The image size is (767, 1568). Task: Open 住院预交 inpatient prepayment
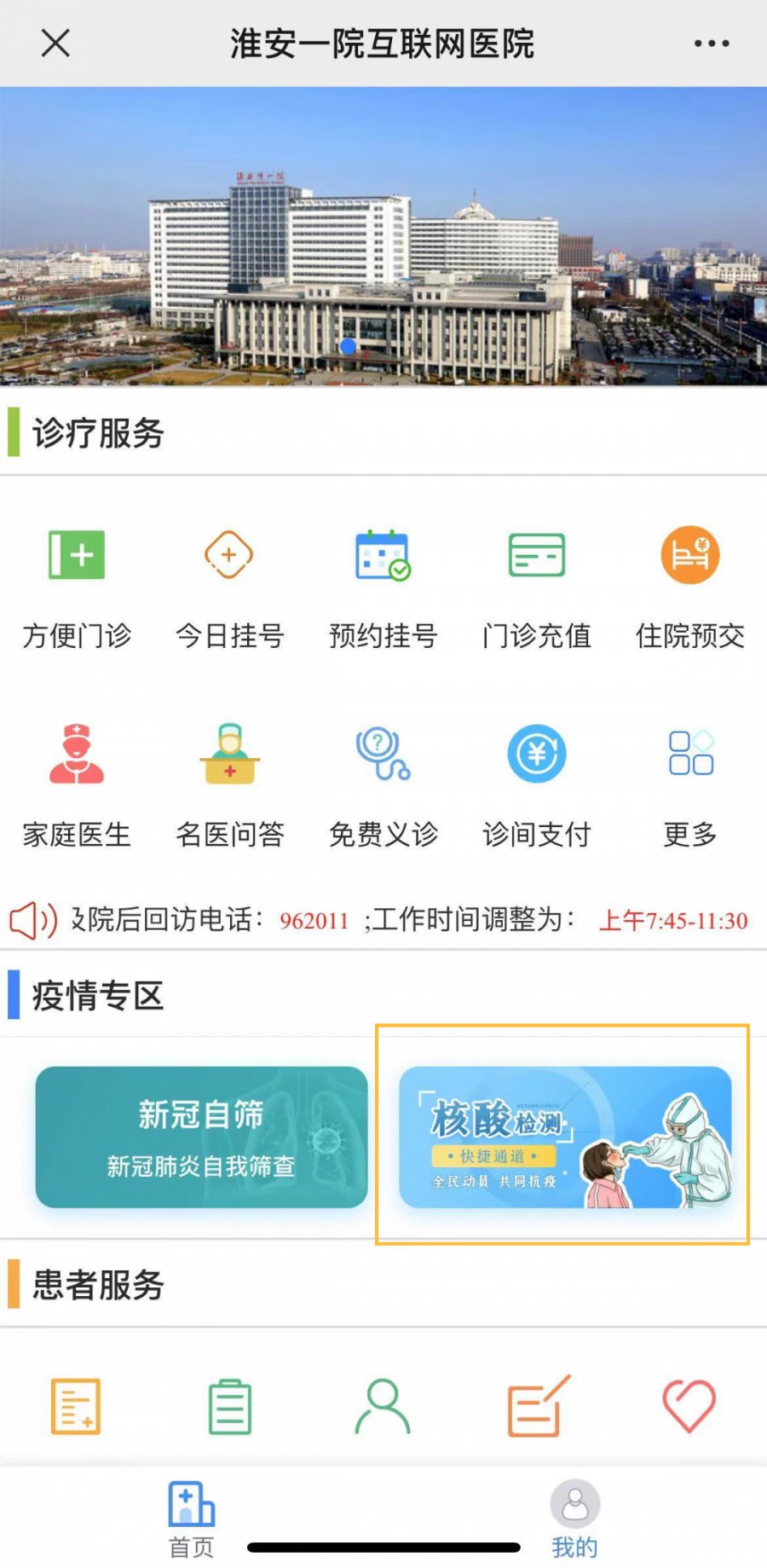coord(689,587)
